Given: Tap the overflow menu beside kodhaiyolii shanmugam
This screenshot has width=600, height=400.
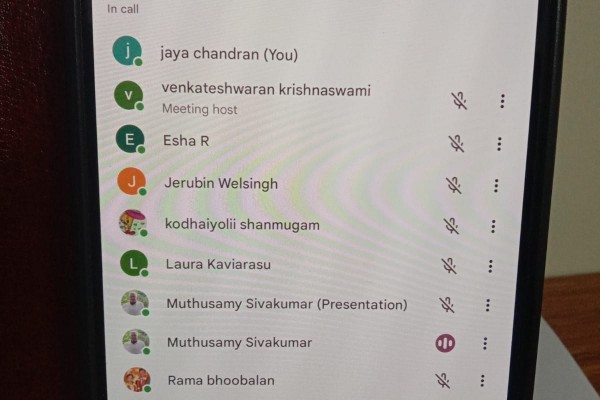Looking at the screenshot, I should tap(493, 226).
